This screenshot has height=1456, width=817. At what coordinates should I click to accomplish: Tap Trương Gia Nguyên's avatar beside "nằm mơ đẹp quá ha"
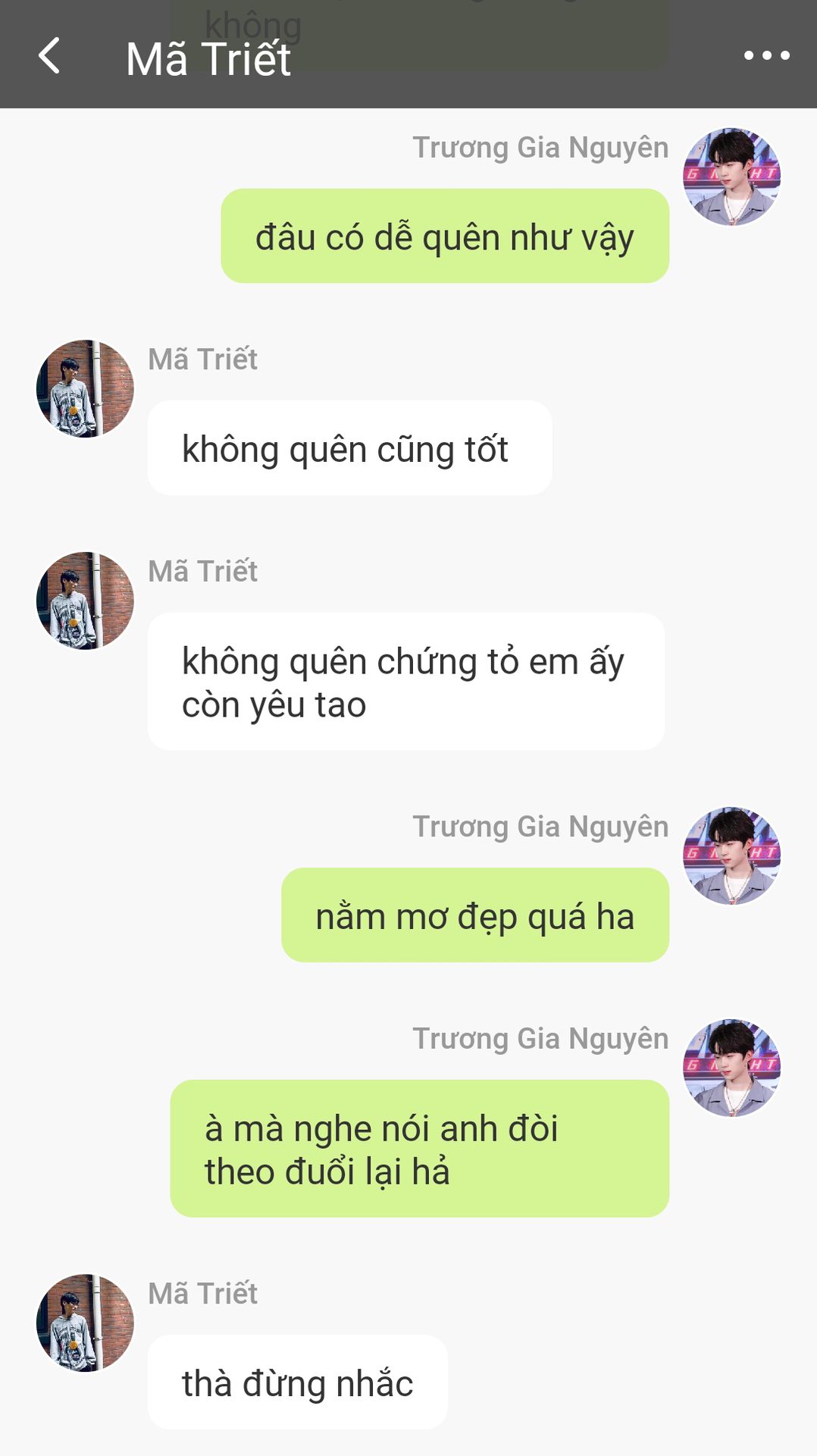(731, 855)
